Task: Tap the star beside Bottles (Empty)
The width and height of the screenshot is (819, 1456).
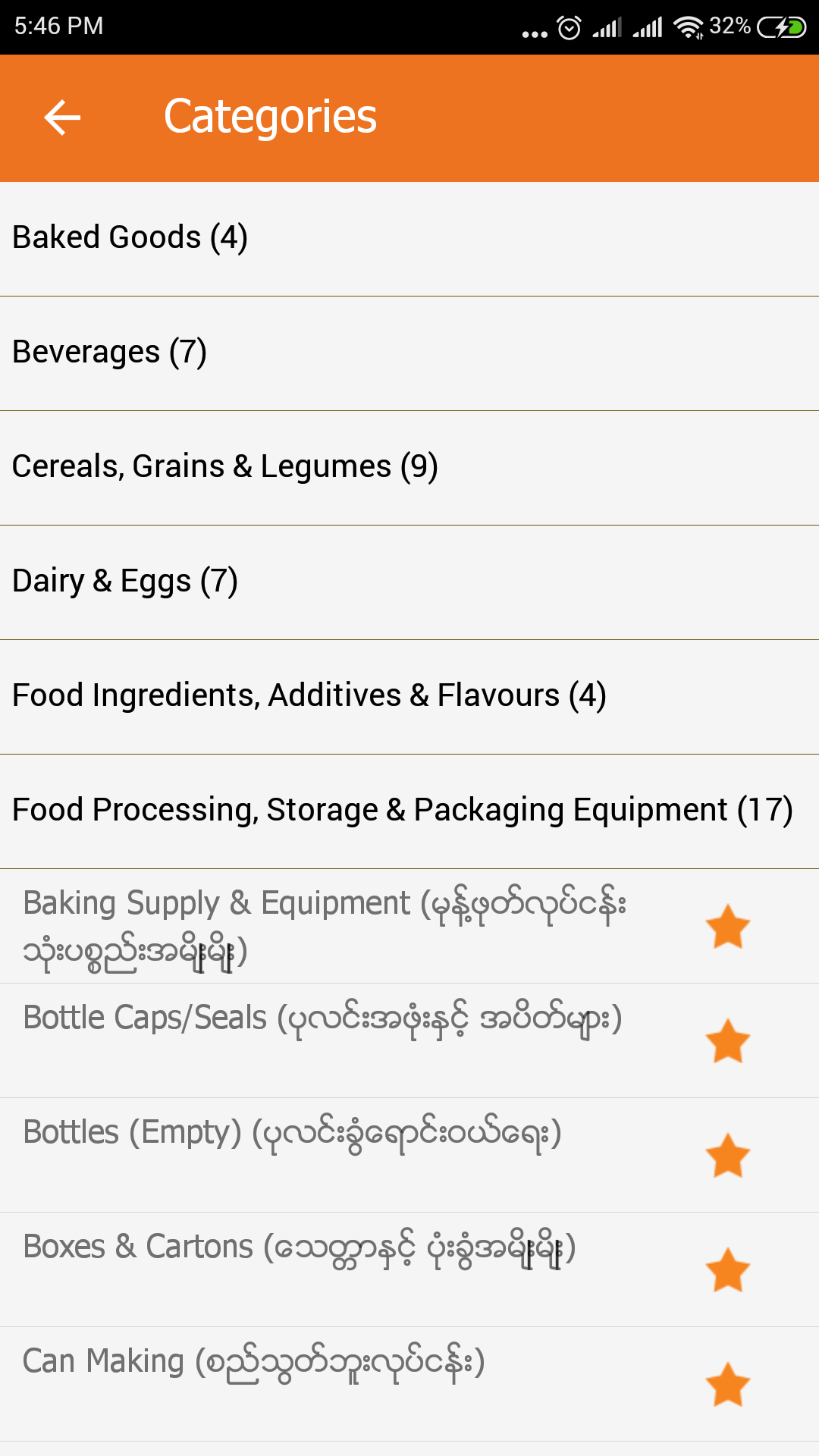Action: (727, 1156)
